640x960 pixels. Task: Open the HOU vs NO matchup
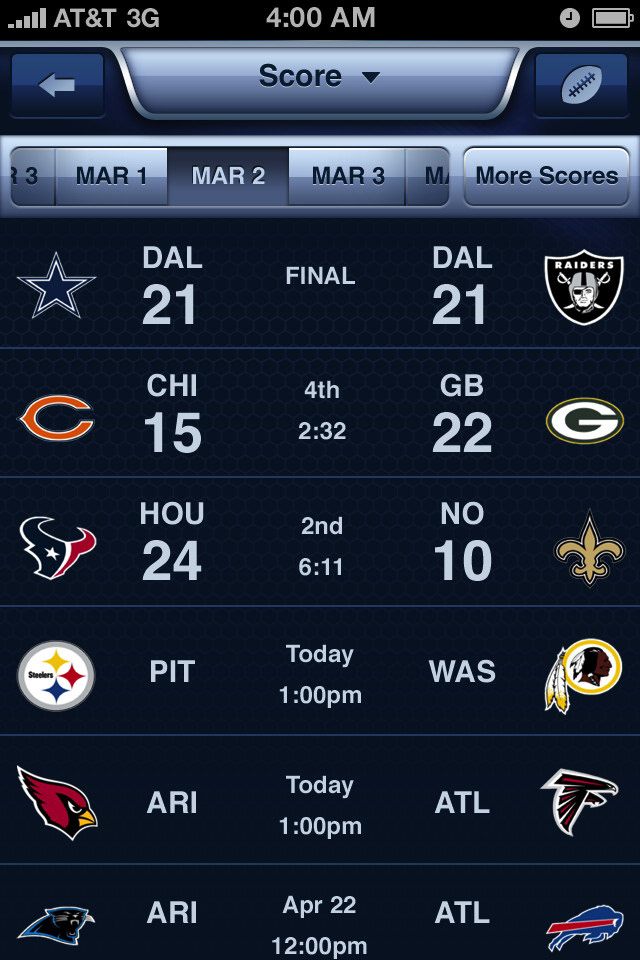[x=320, y=542]
